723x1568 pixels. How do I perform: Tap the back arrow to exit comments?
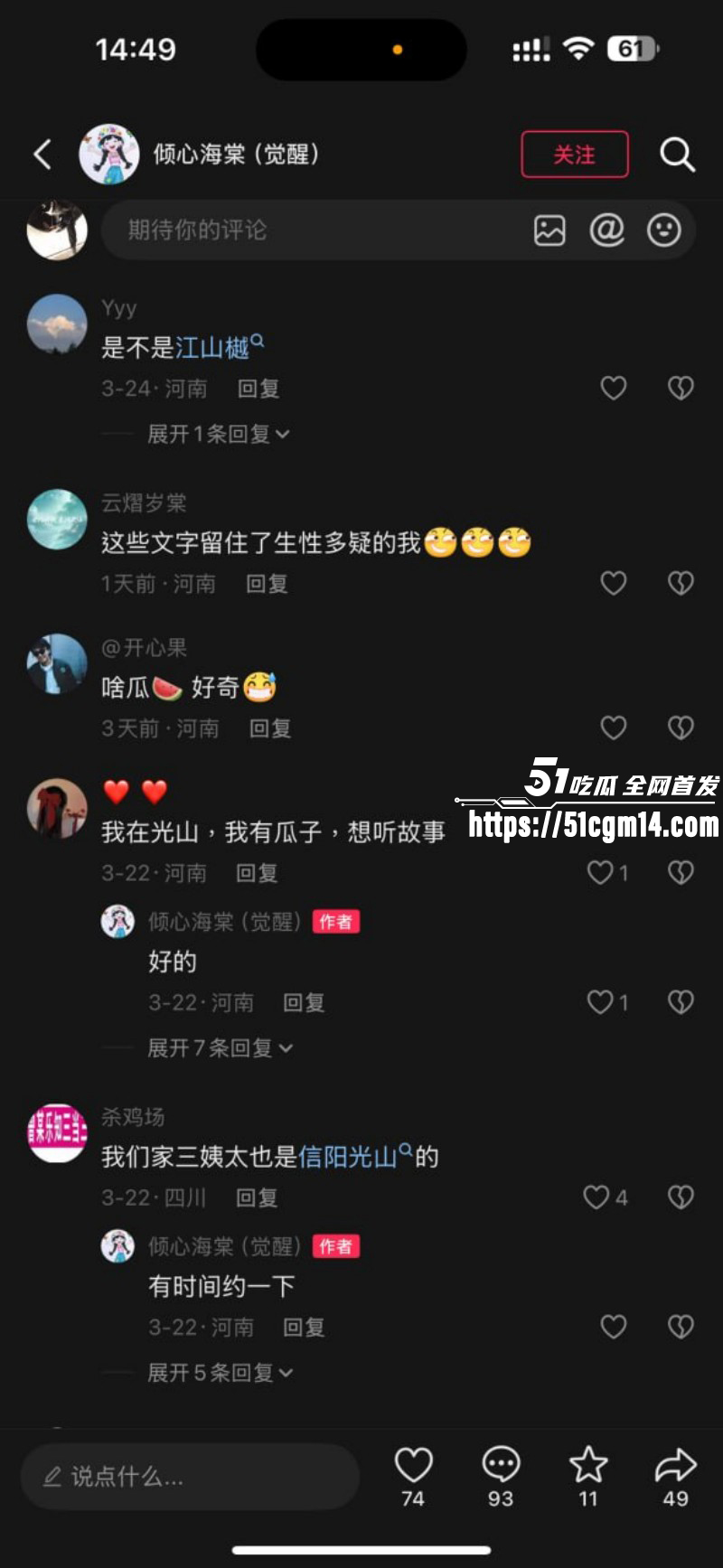(x=41, y=154)
